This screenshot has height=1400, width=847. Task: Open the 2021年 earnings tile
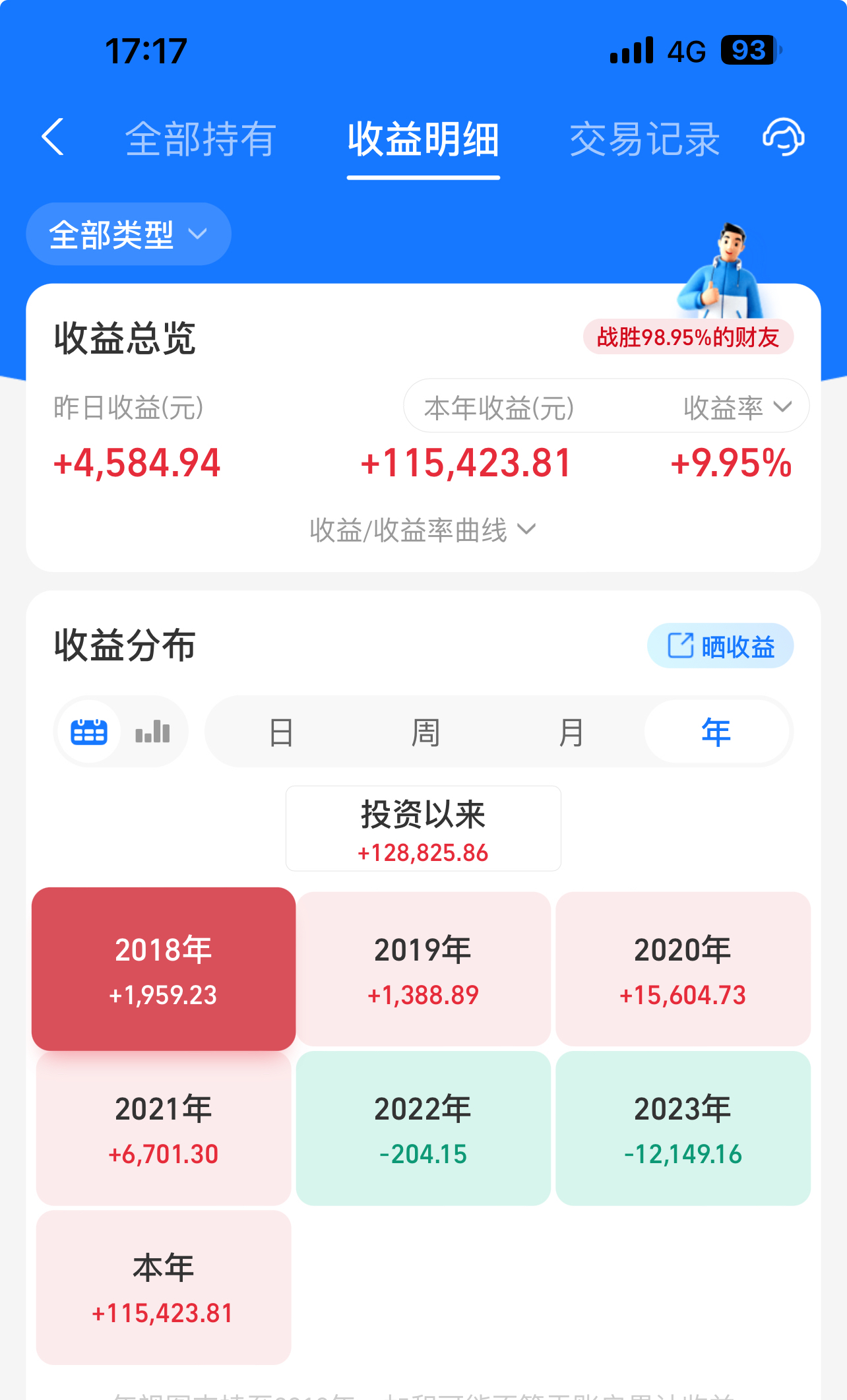(164, 1129)
